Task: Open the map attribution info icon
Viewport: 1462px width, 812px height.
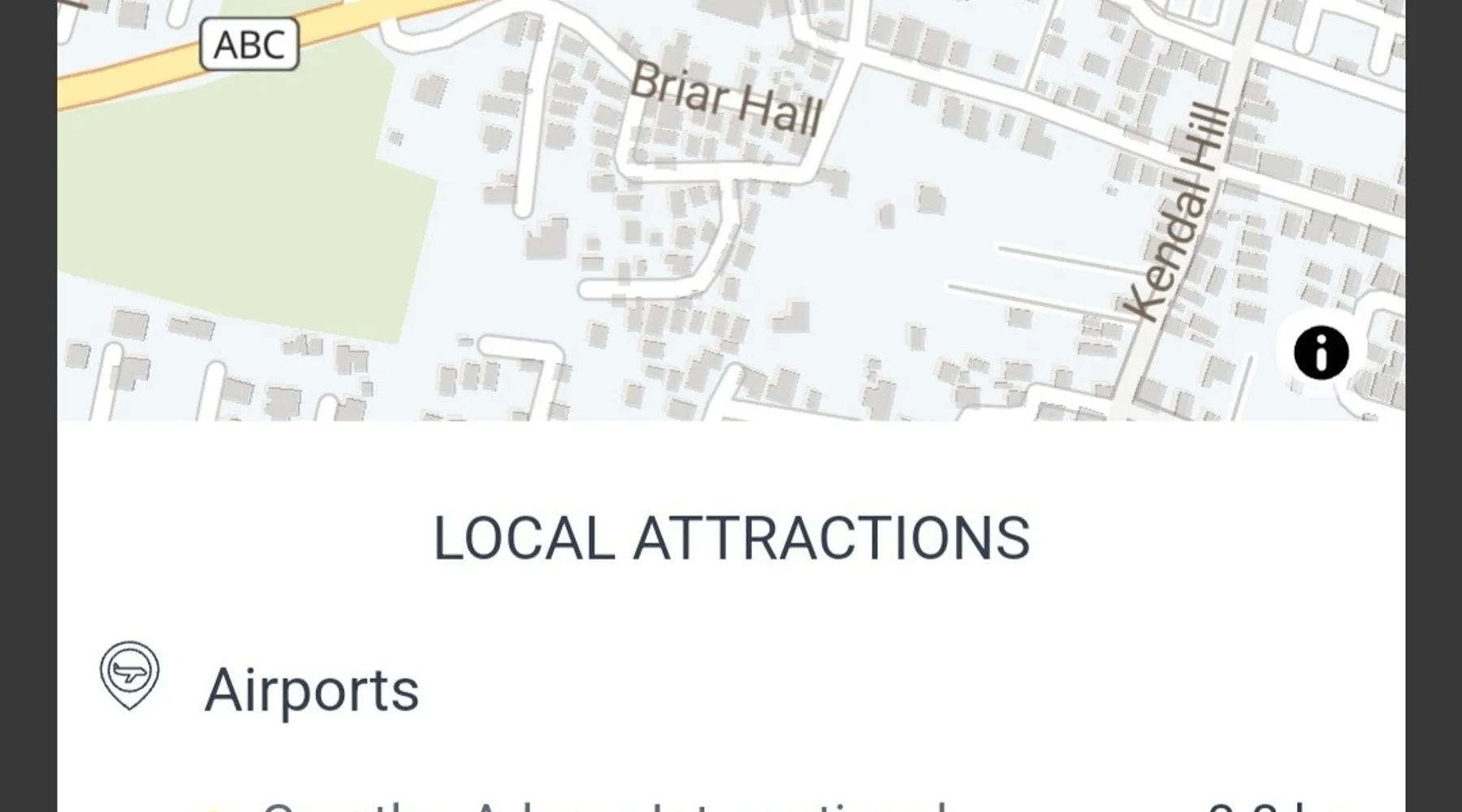Action: (x=1321, y=353)
